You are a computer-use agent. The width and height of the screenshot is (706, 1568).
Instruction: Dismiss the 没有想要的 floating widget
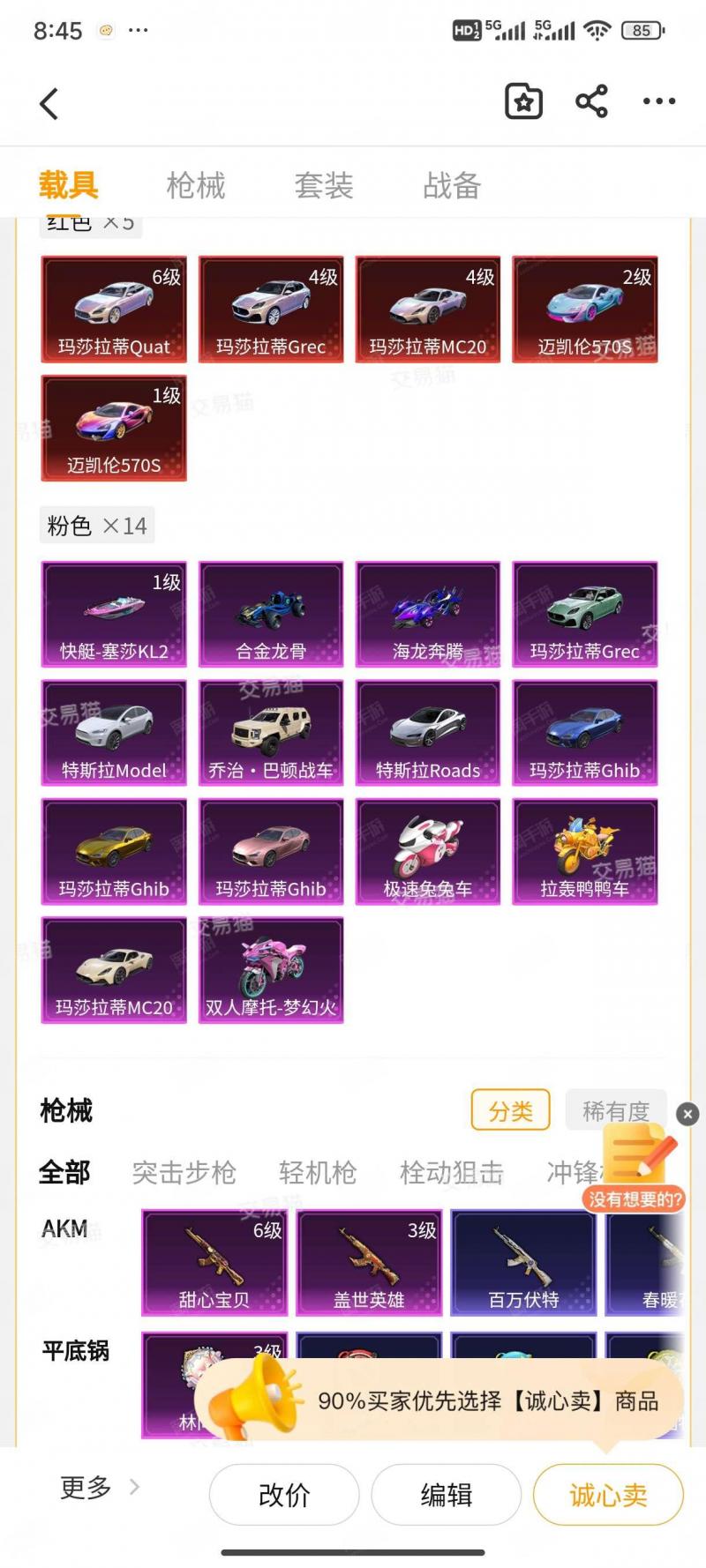tap(687, 1114)
